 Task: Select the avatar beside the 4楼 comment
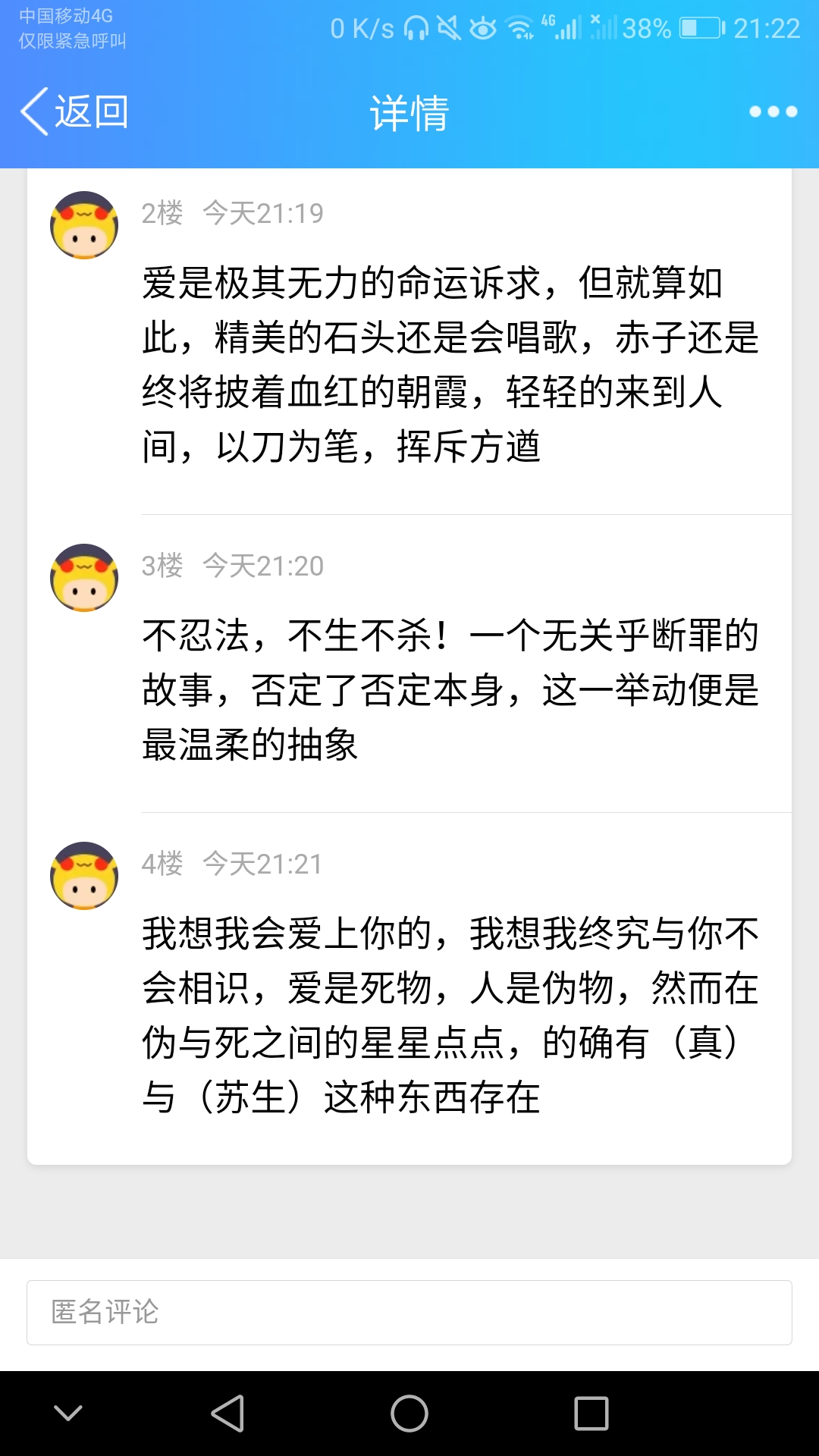click(84, 876)
